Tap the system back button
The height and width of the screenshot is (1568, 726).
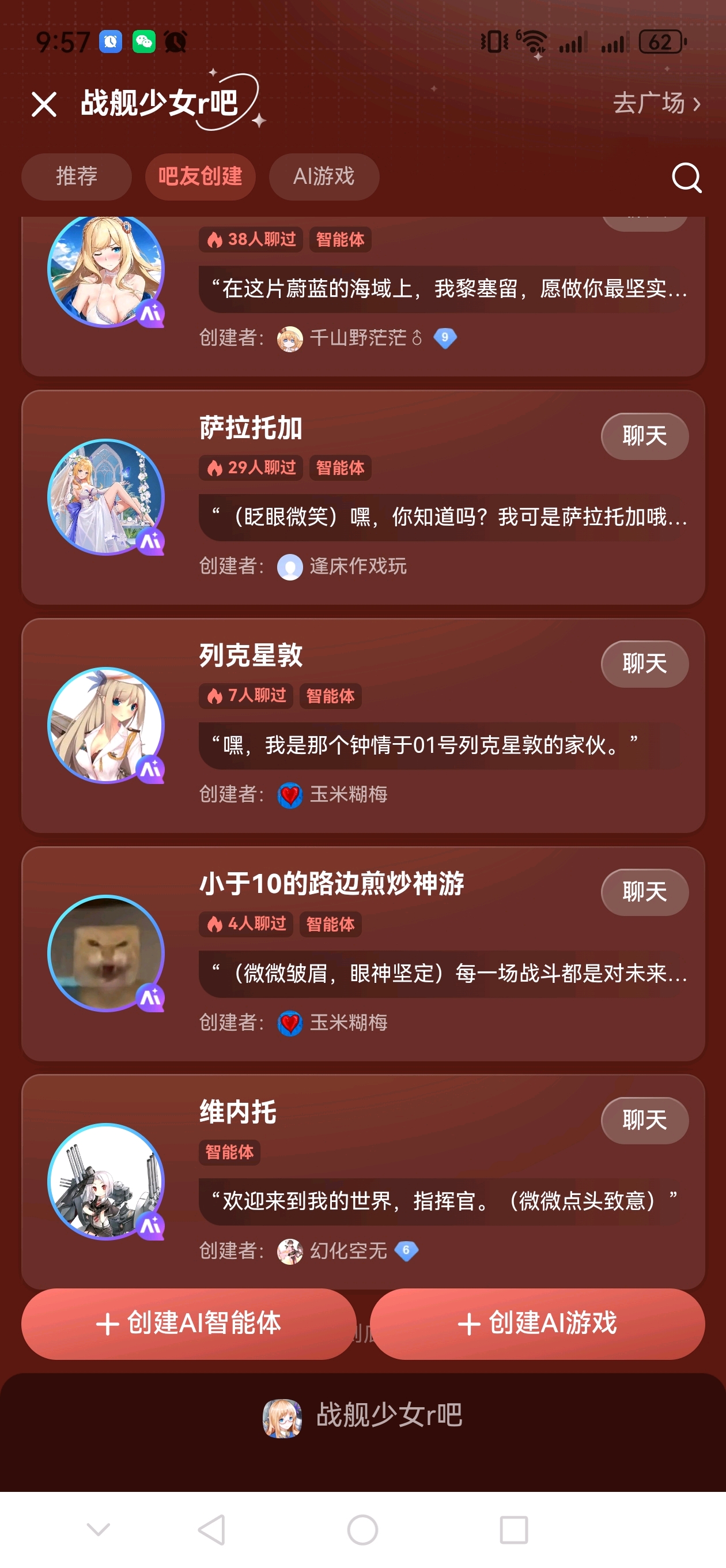(212, 1529)
